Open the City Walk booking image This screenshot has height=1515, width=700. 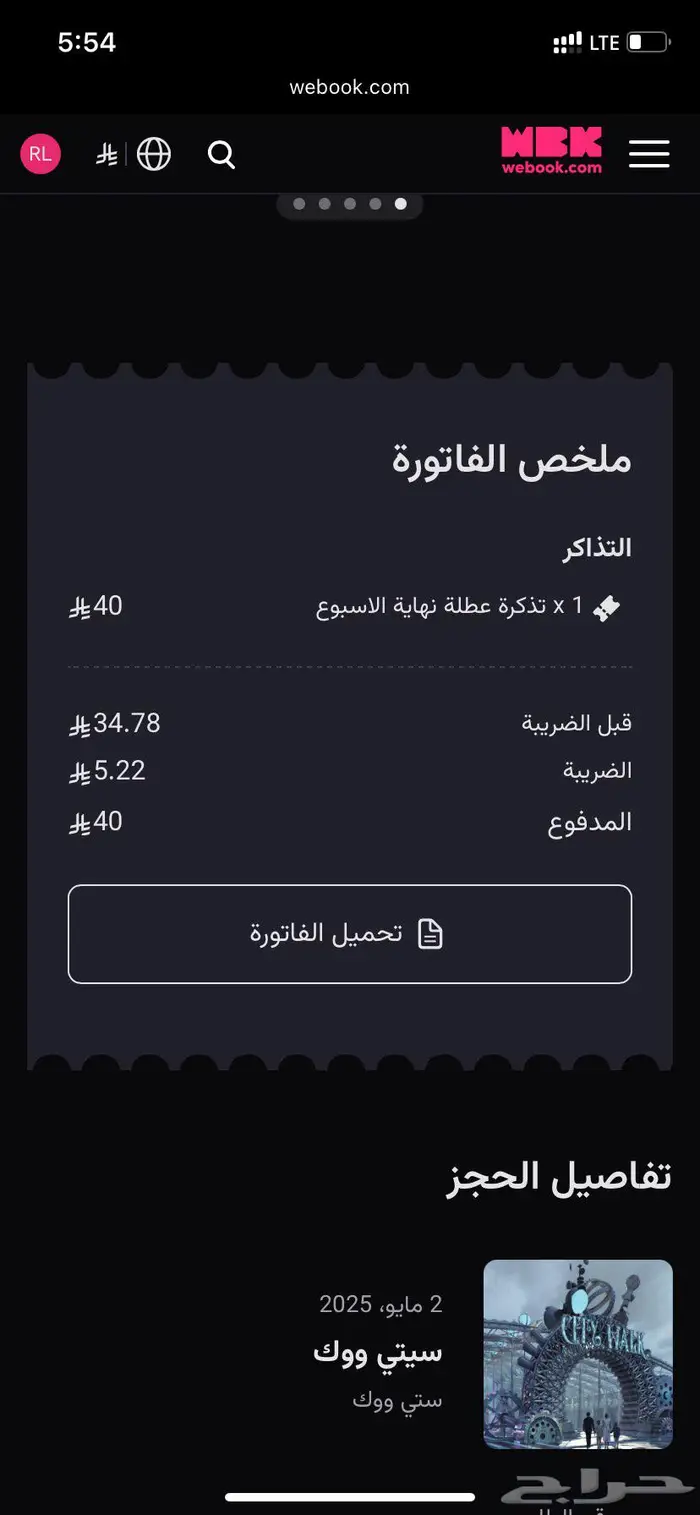point(578,1354)
